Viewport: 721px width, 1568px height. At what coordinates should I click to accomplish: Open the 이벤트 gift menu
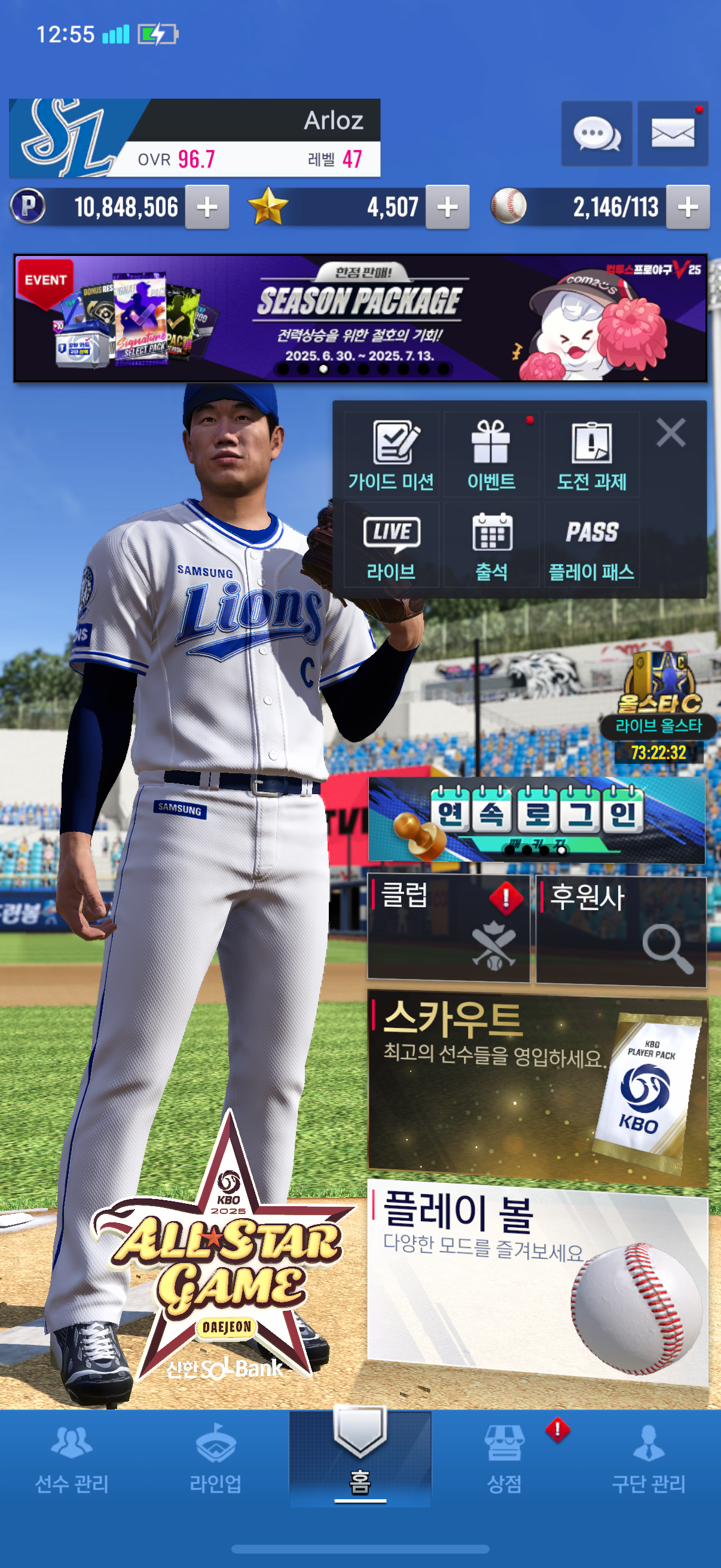(491, 454)
